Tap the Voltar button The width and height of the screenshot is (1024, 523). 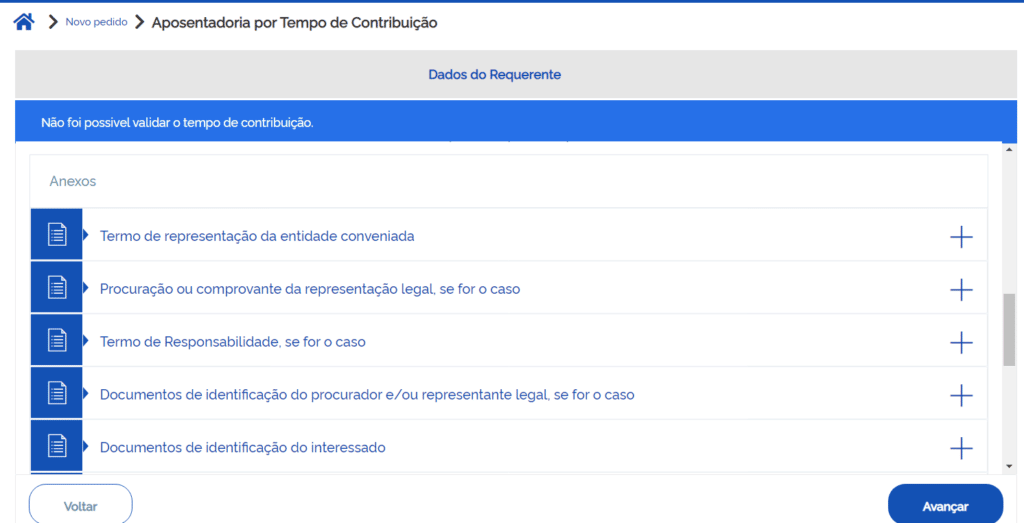tap(80, 505)
